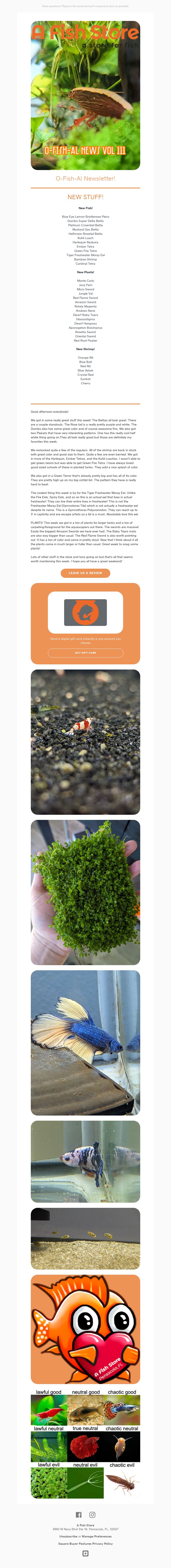Open the store's Facebook page

(x=78, y=1514)
